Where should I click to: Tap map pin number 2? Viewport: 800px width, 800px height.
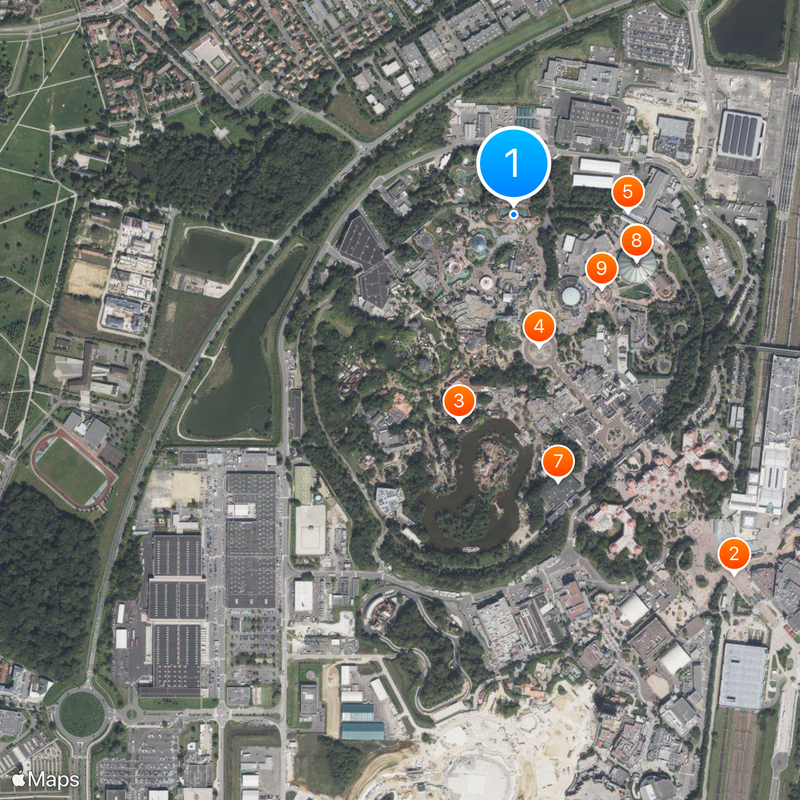733,553
